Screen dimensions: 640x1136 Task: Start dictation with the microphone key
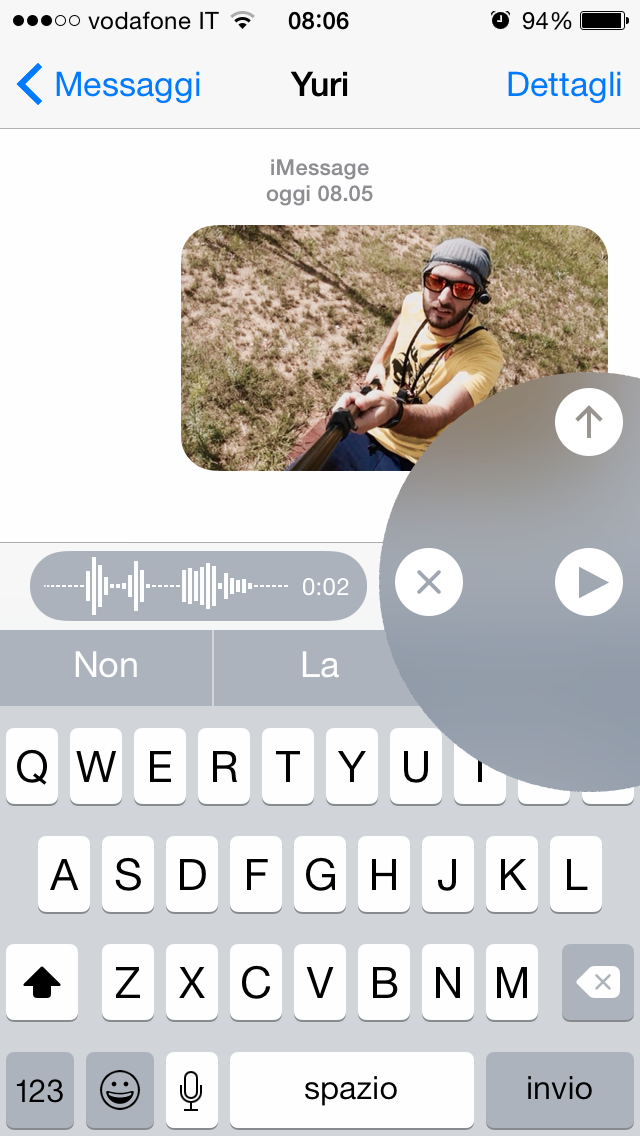tap(191, 1089)
